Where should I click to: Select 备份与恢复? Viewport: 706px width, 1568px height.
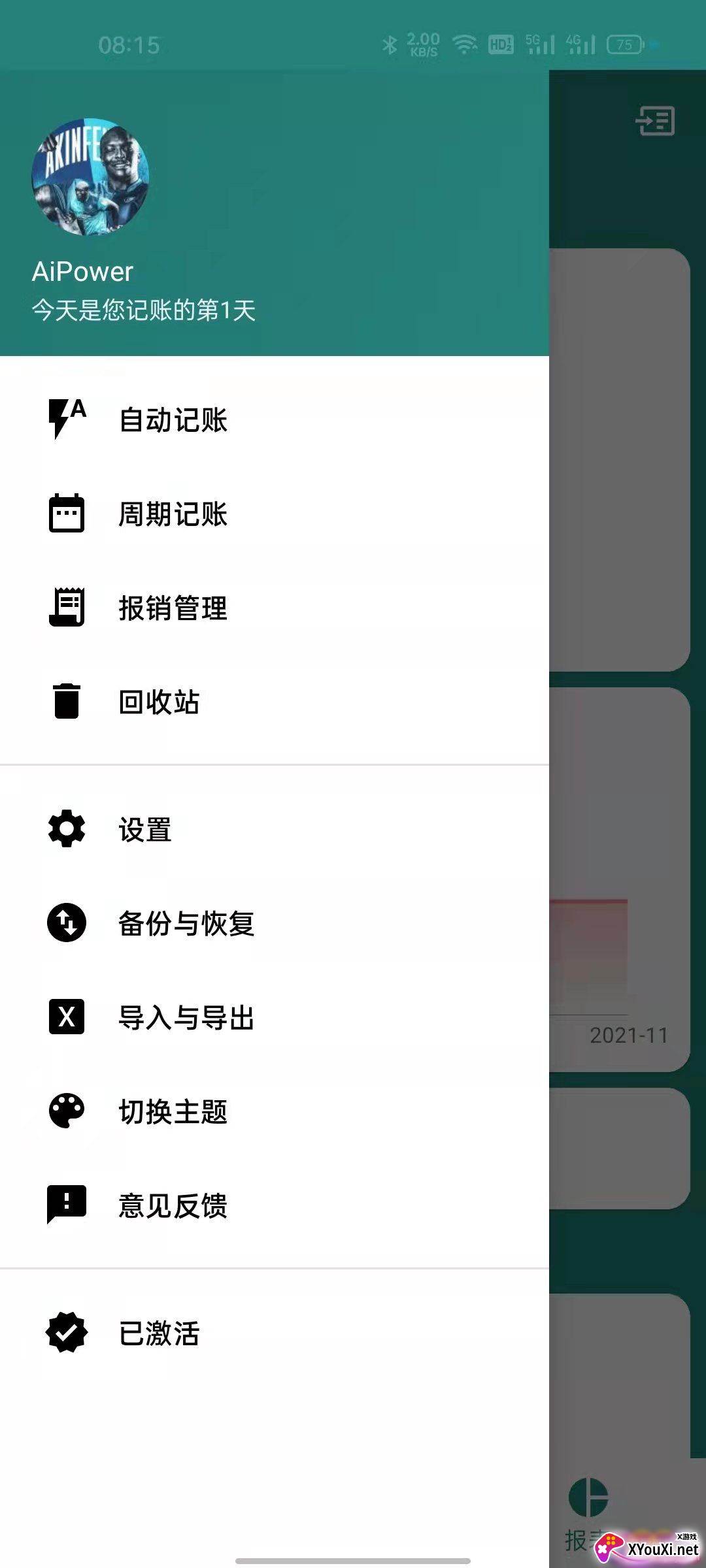[x=275, y=923]
